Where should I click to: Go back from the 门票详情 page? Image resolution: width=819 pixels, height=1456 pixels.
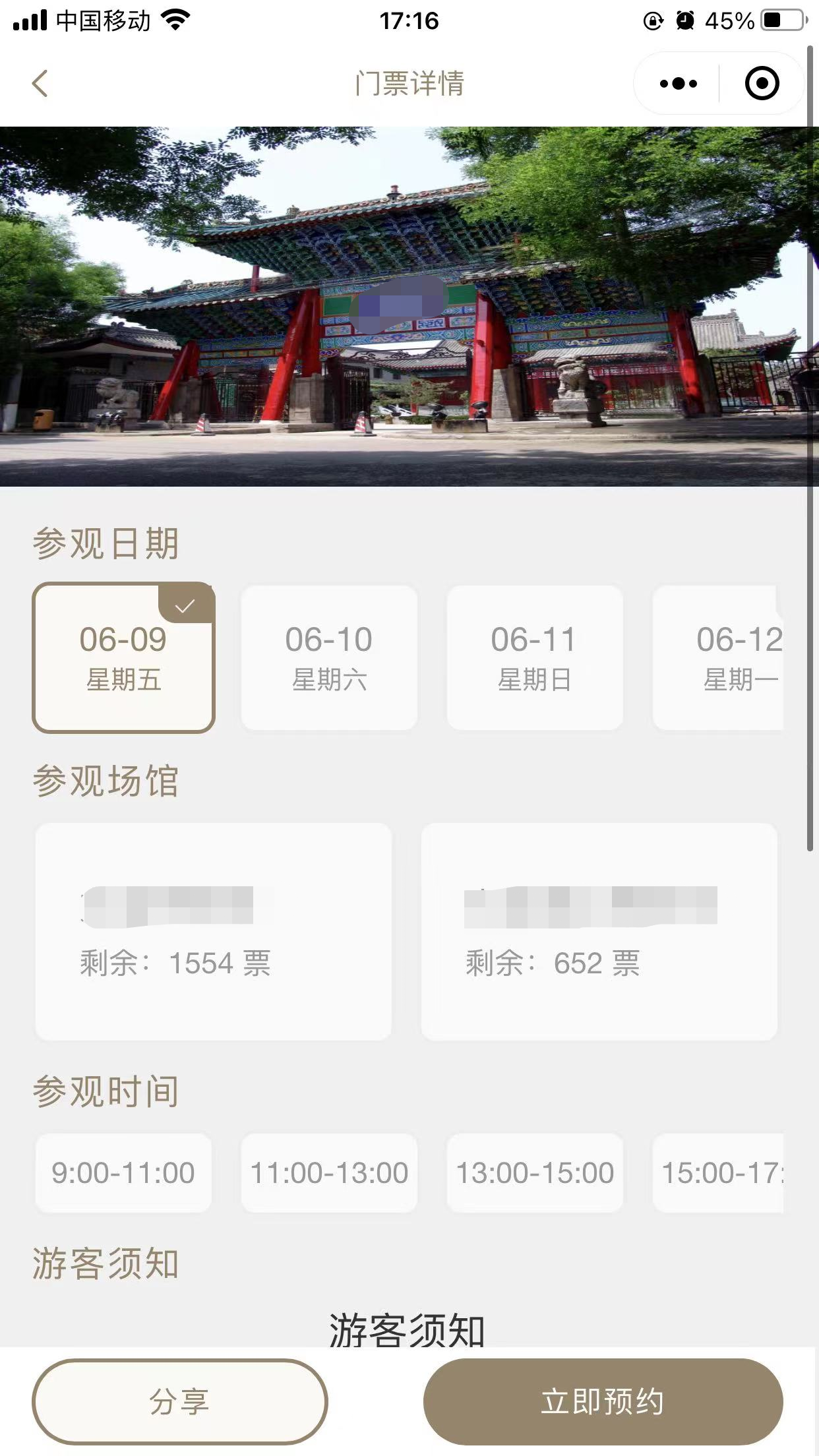click(40, 84)
